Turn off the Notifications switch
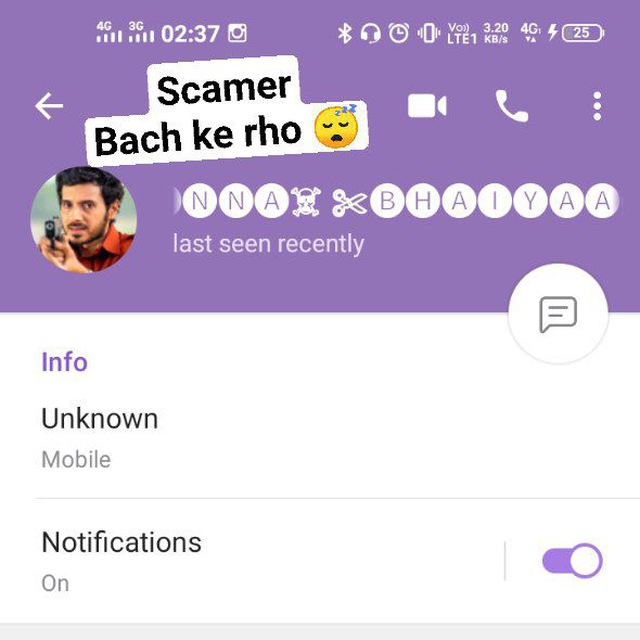Image resolution: width=640 pixels, height=640 pixels. (571, 561)
